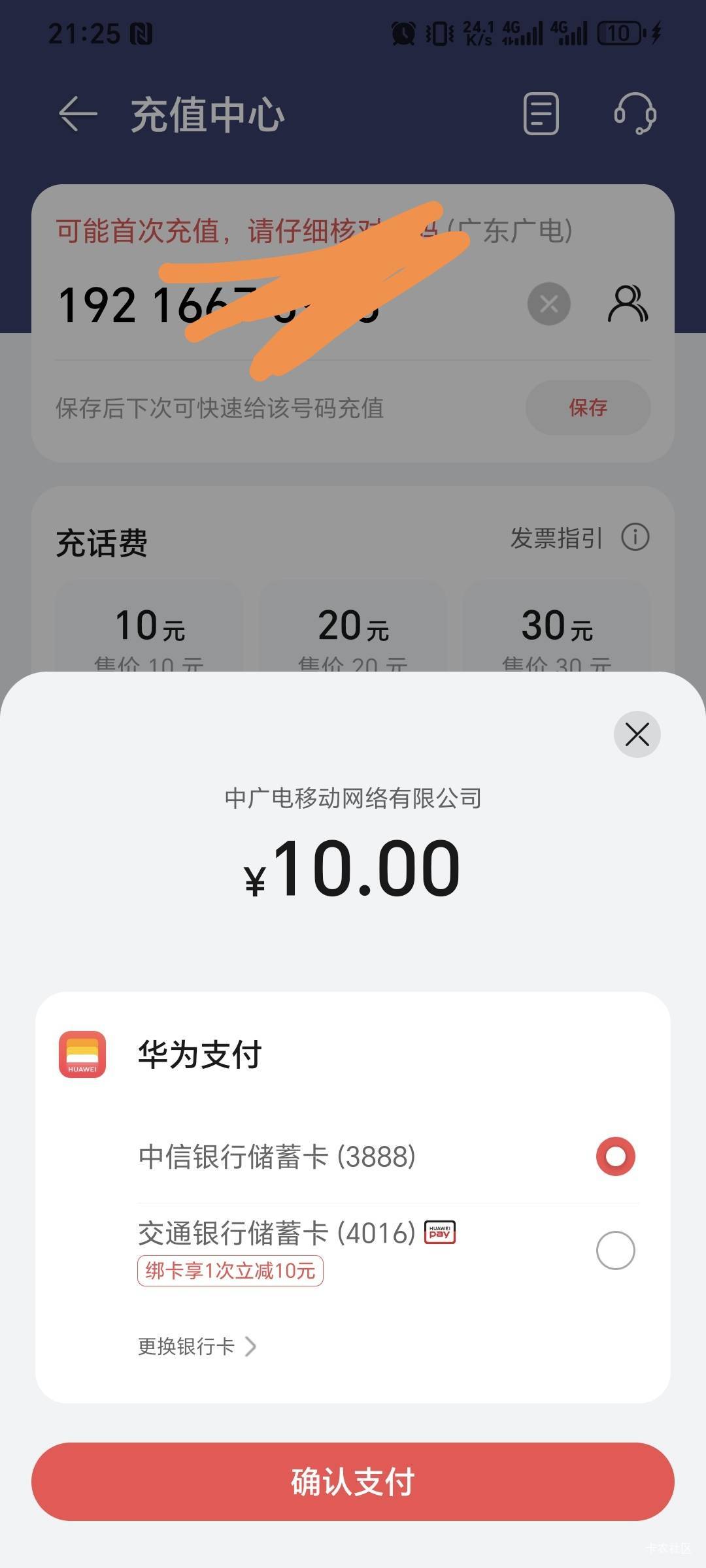
Task: Open the recharge records icon
Action: tap(541, 114)
